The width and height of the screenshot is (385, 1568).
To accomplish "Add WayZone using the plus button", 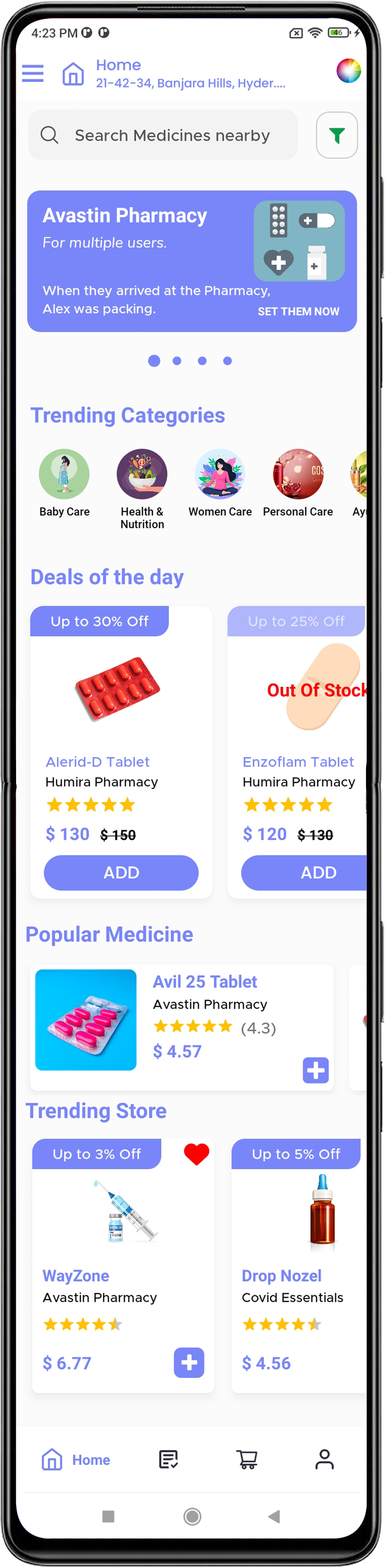I will pos(189,1362).
